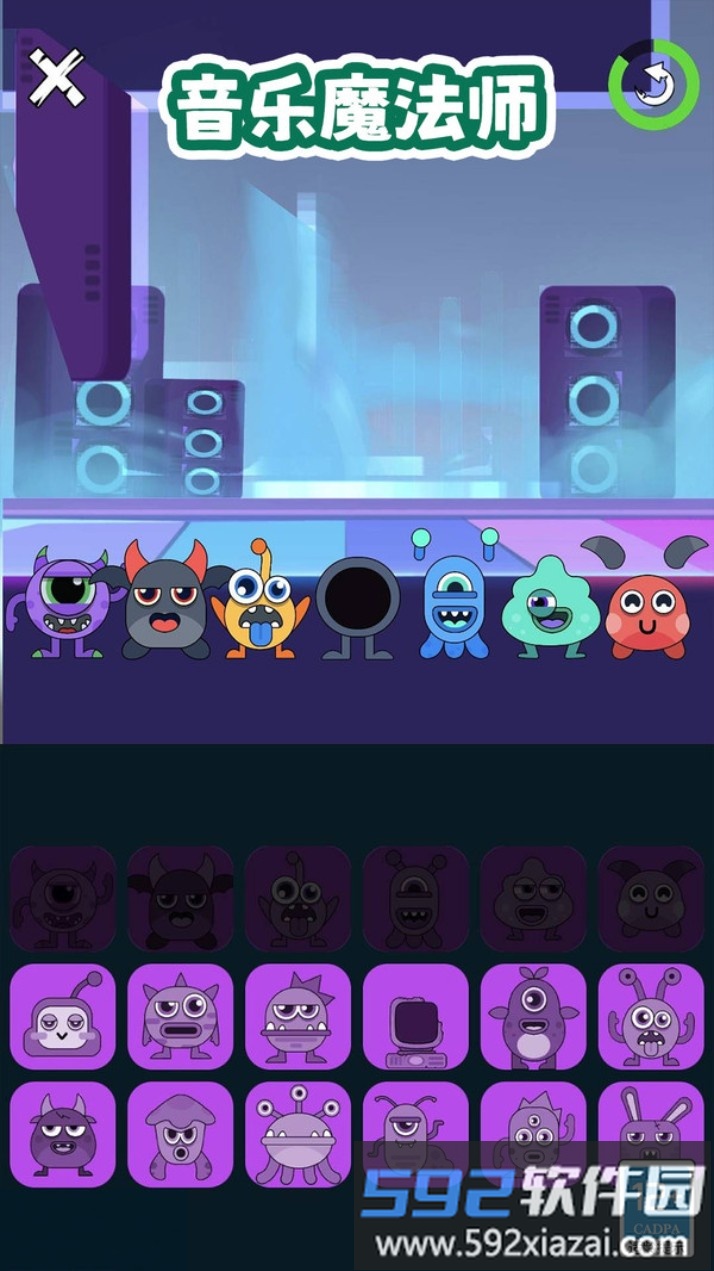Tap the red round monster on stage

pos(649,608)
